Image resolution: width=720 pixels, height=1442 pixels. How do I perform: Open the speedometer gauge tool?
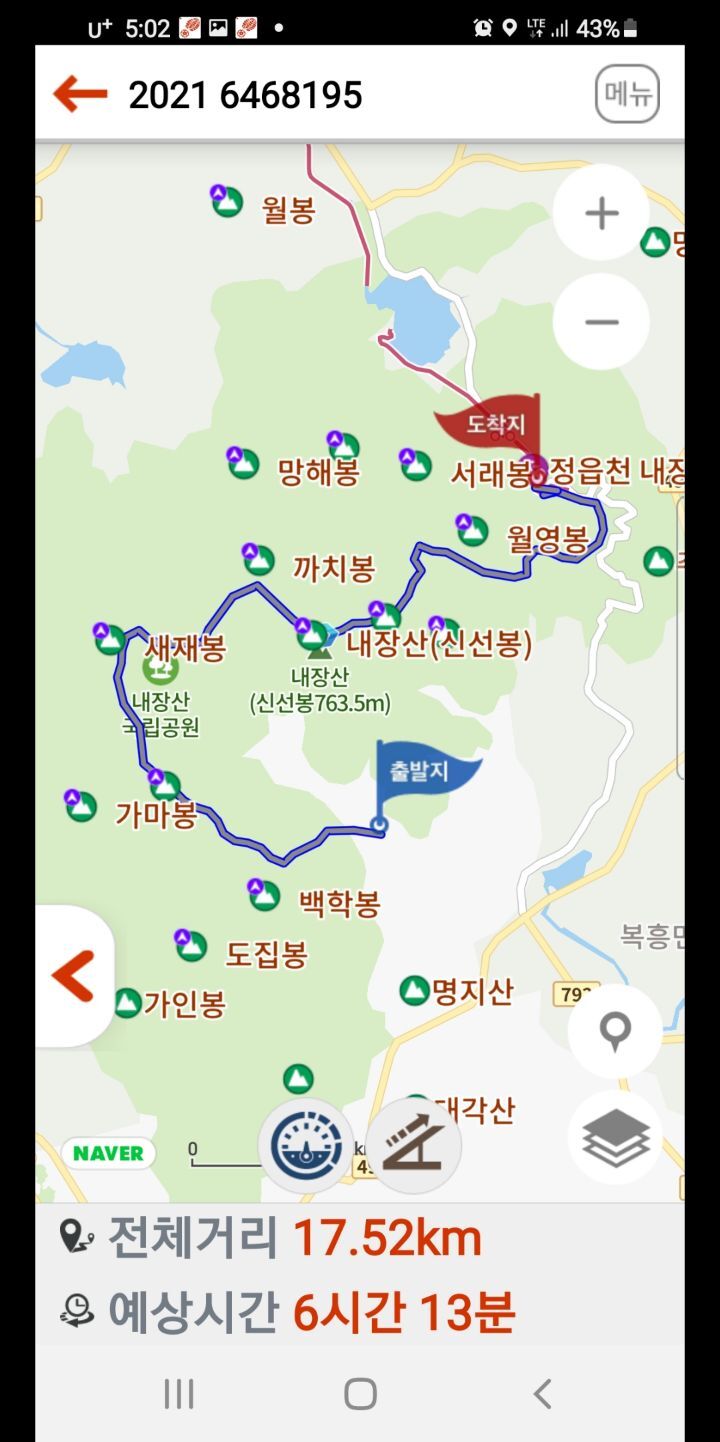click(x=306, y=1146)
